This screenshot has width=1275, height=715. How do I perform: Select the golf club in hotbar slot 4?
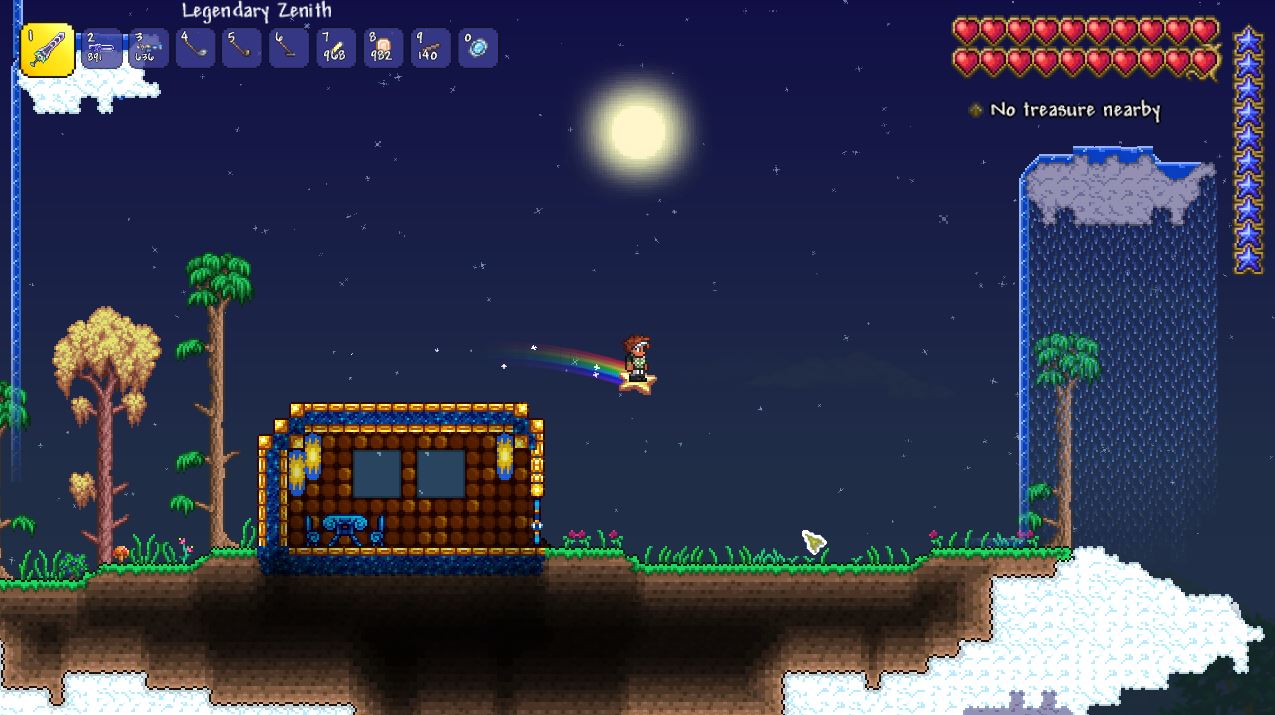pos(195,48)
